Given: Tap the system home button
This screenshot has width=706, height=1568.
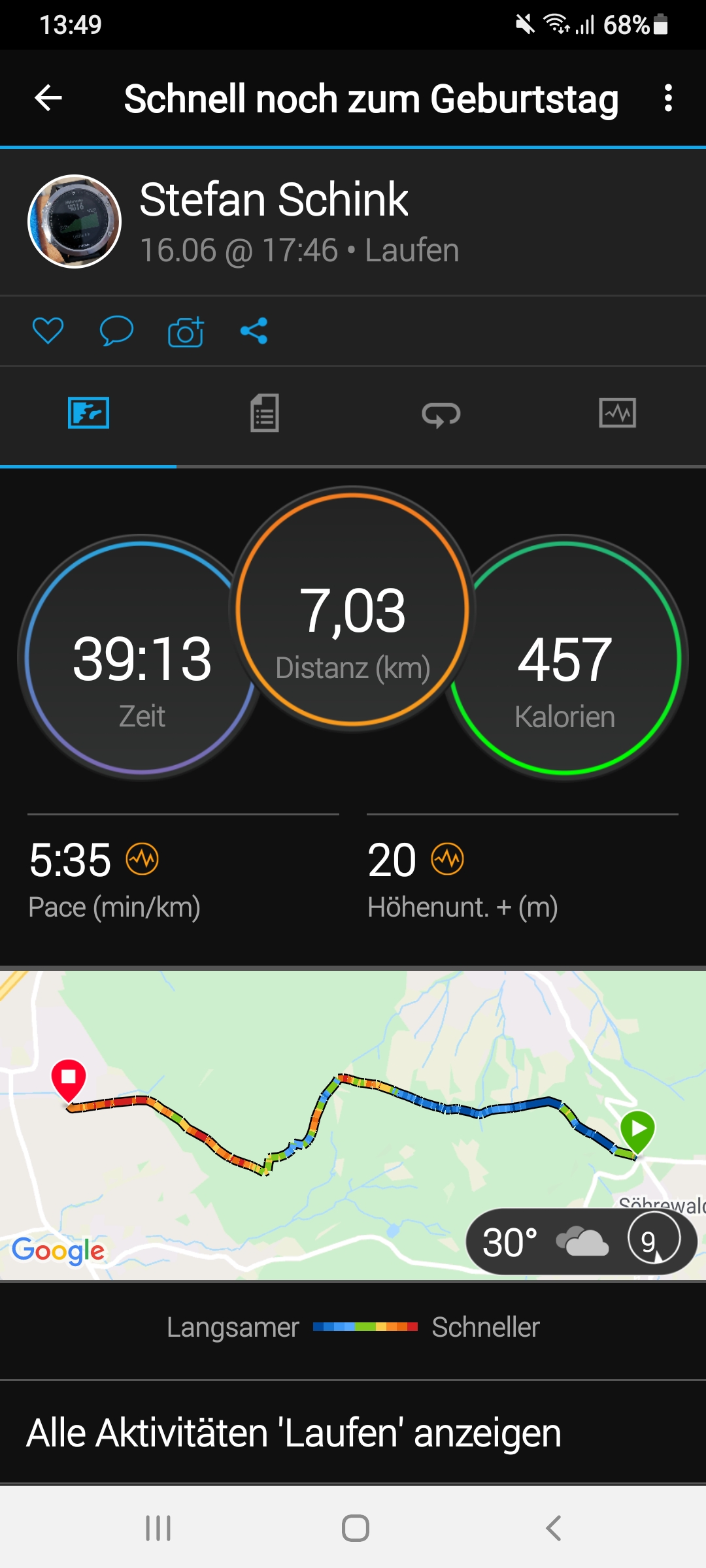Looking at the screenshot, I should point(355,1528).
